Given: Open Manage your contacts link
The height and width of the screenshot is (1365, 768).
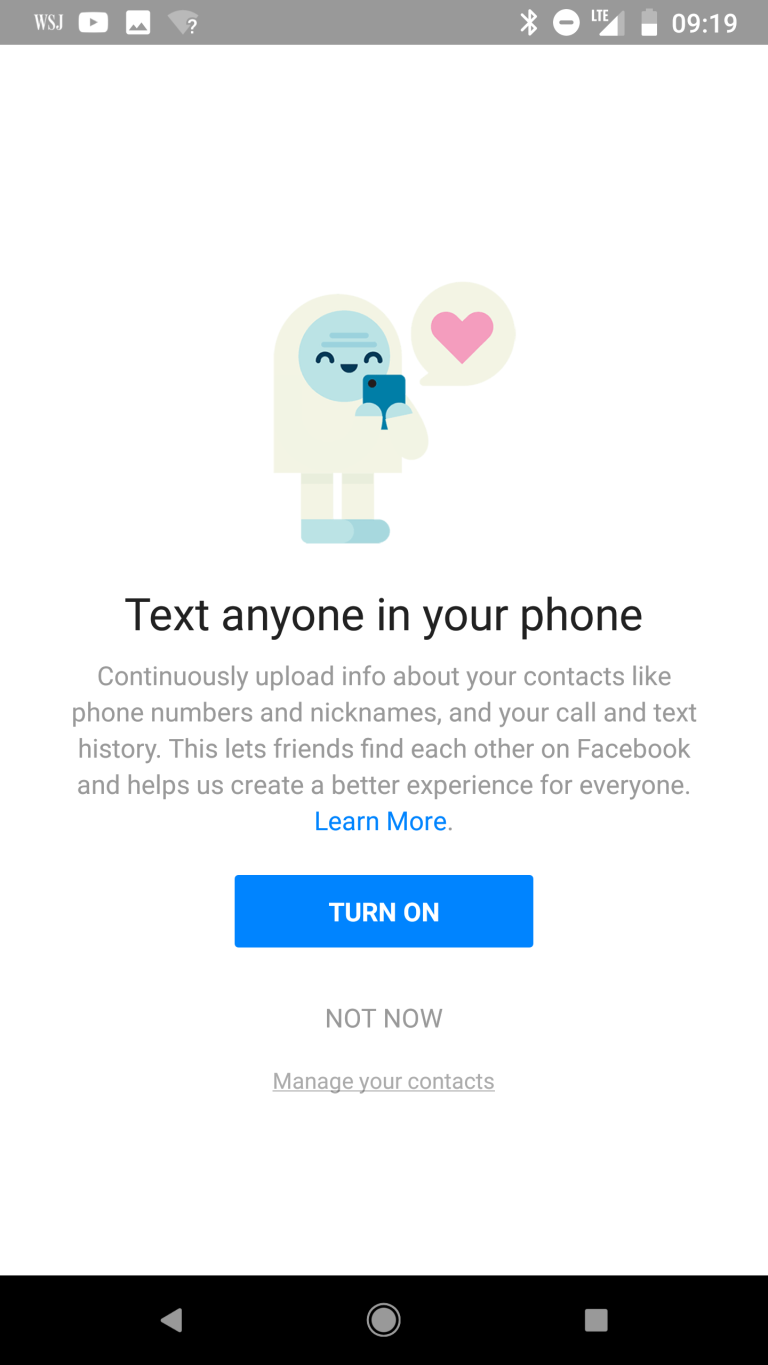Looking at the screenshot, I should pyautogui.click(x=383, y=1081).
